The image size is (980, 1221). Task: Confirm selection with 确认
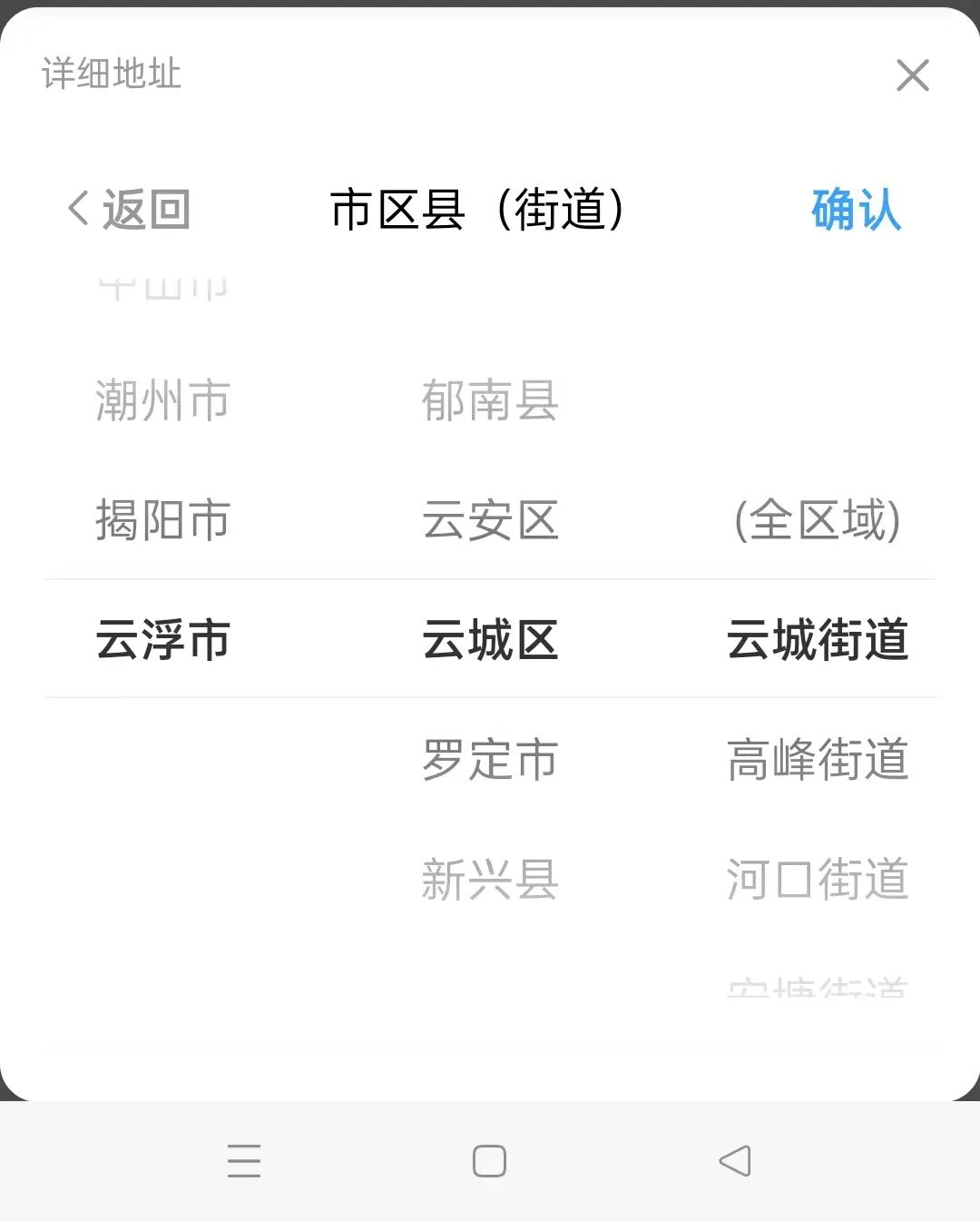point(856,210)
